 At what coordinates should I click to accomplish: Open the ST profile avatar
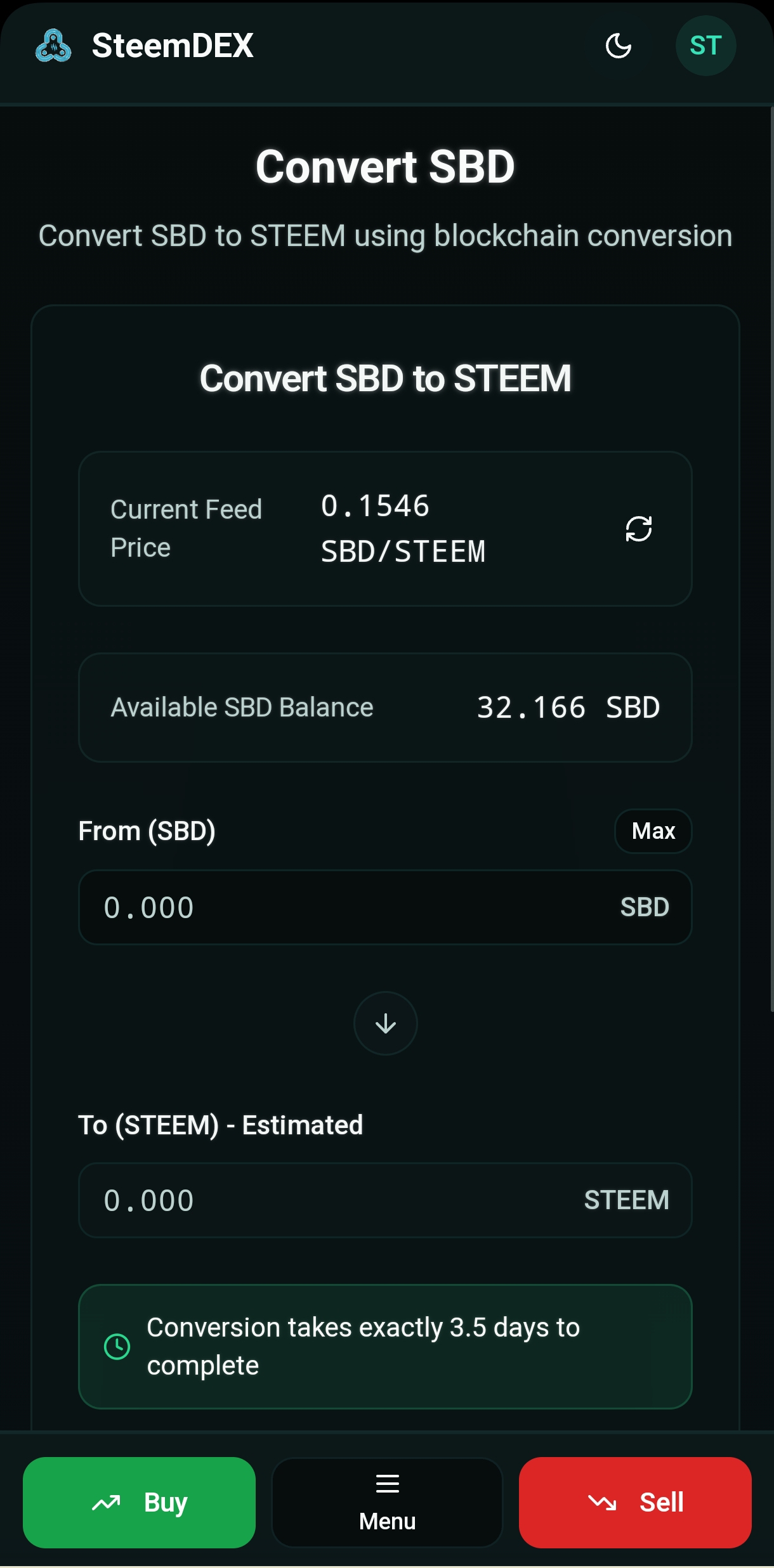(x=705, y=46)
